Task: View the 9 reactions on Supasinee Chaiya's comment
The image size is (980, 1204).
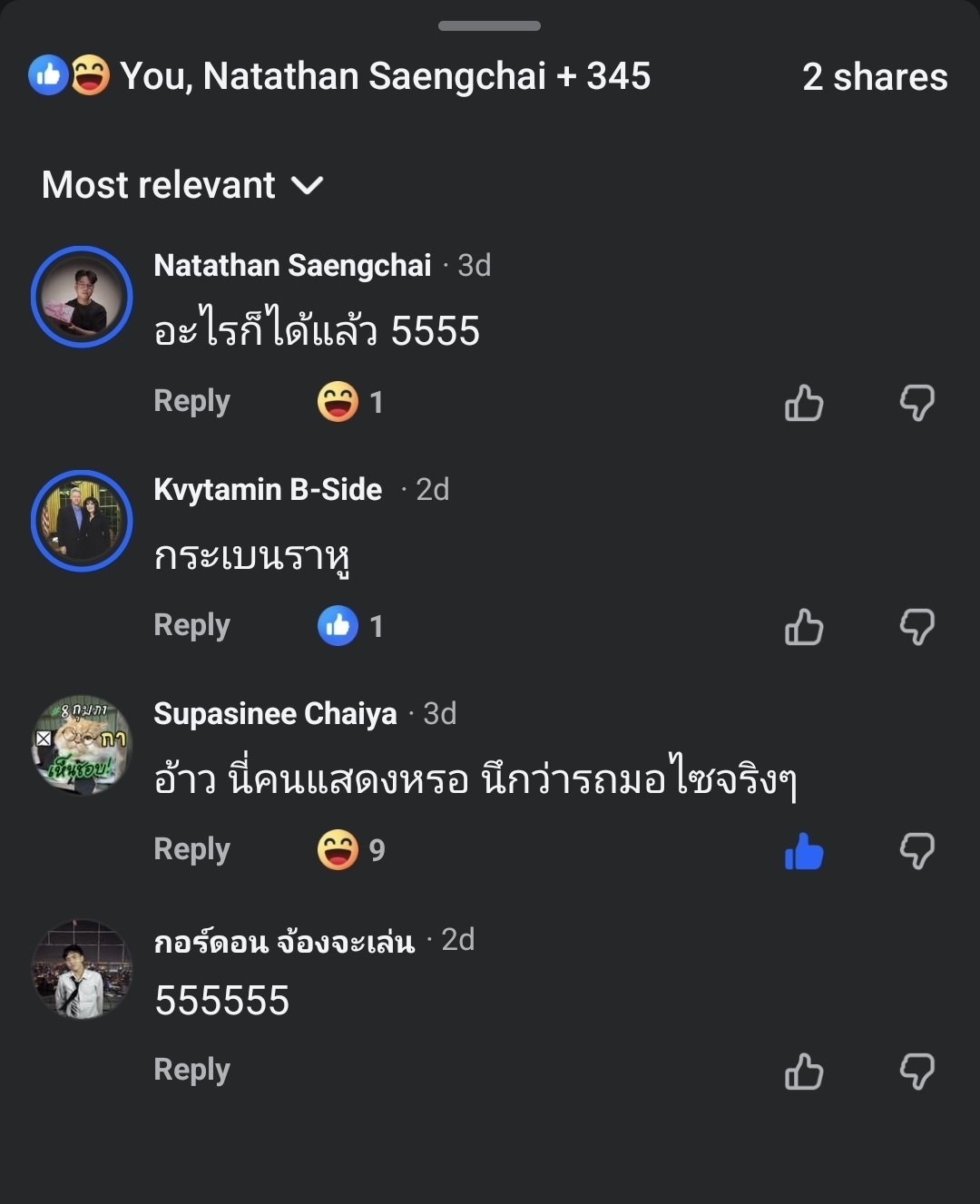Action: [x=351, y=850]
